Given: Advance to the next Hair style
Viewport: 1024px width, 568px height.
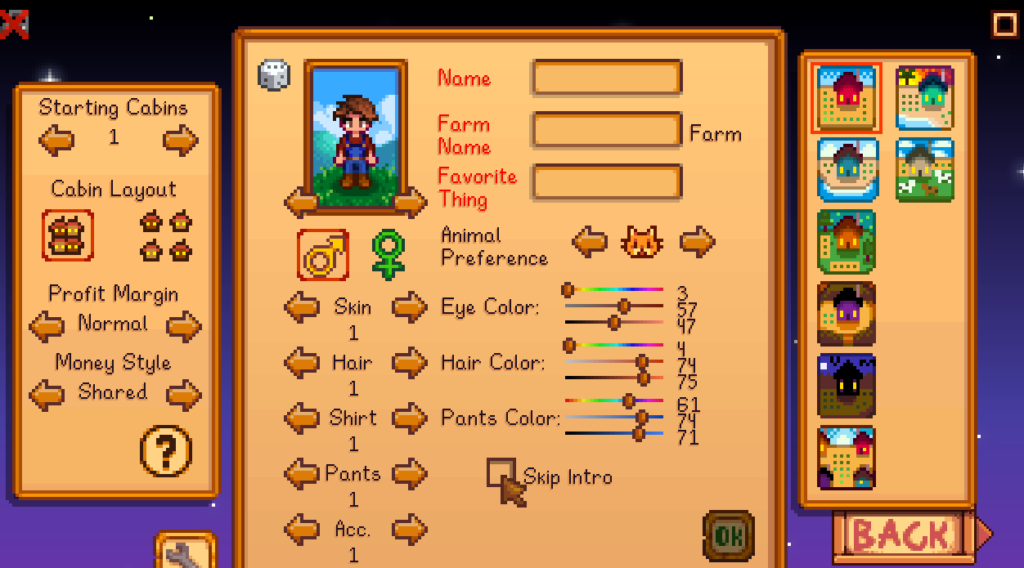Looking at the screenshot, I should pyautogui.click(x=409, y=363).
